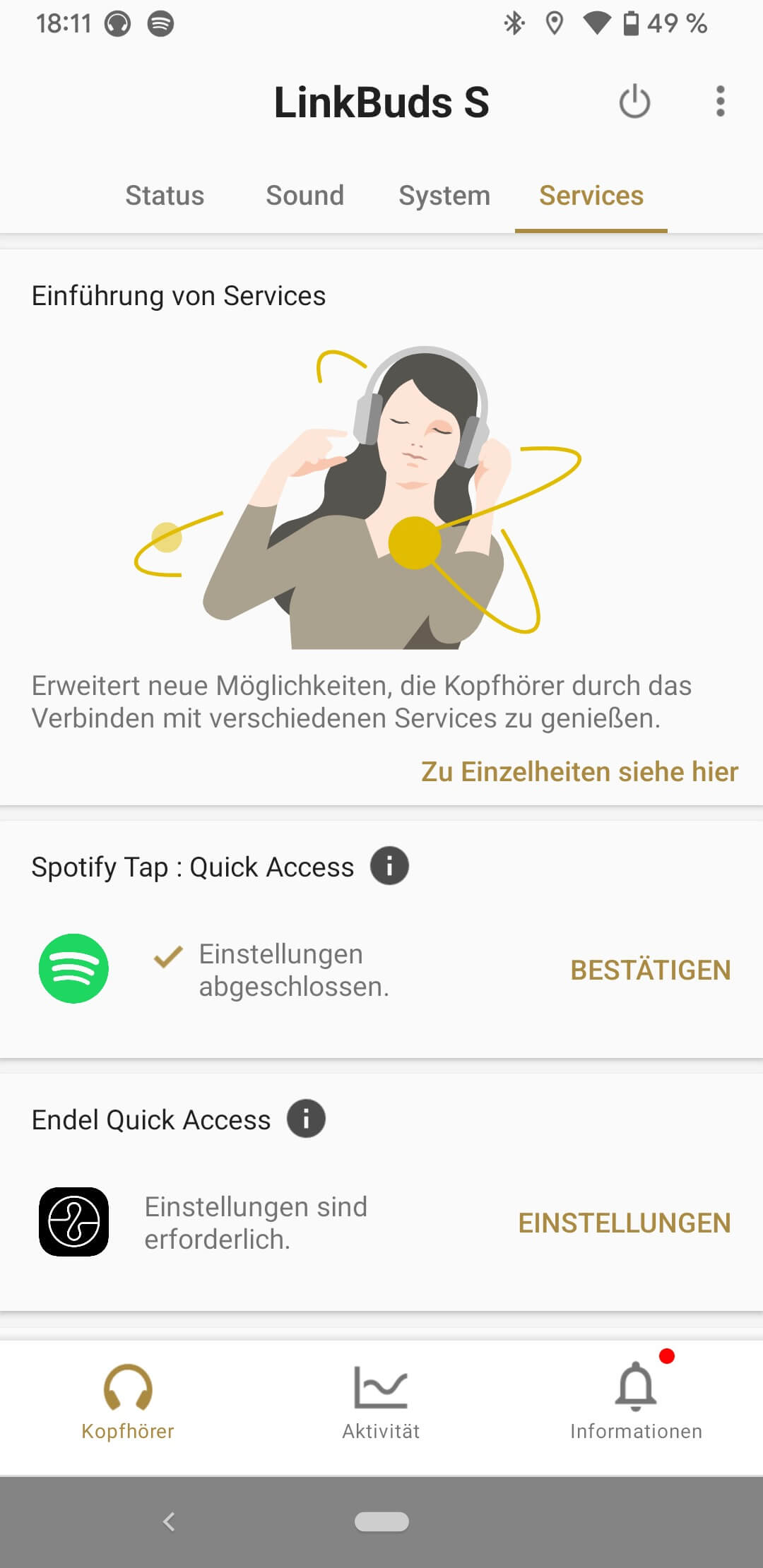Open the System tab
This screenshot has height=1568, width=763.
pyautogui.click(x=444, y=196)
